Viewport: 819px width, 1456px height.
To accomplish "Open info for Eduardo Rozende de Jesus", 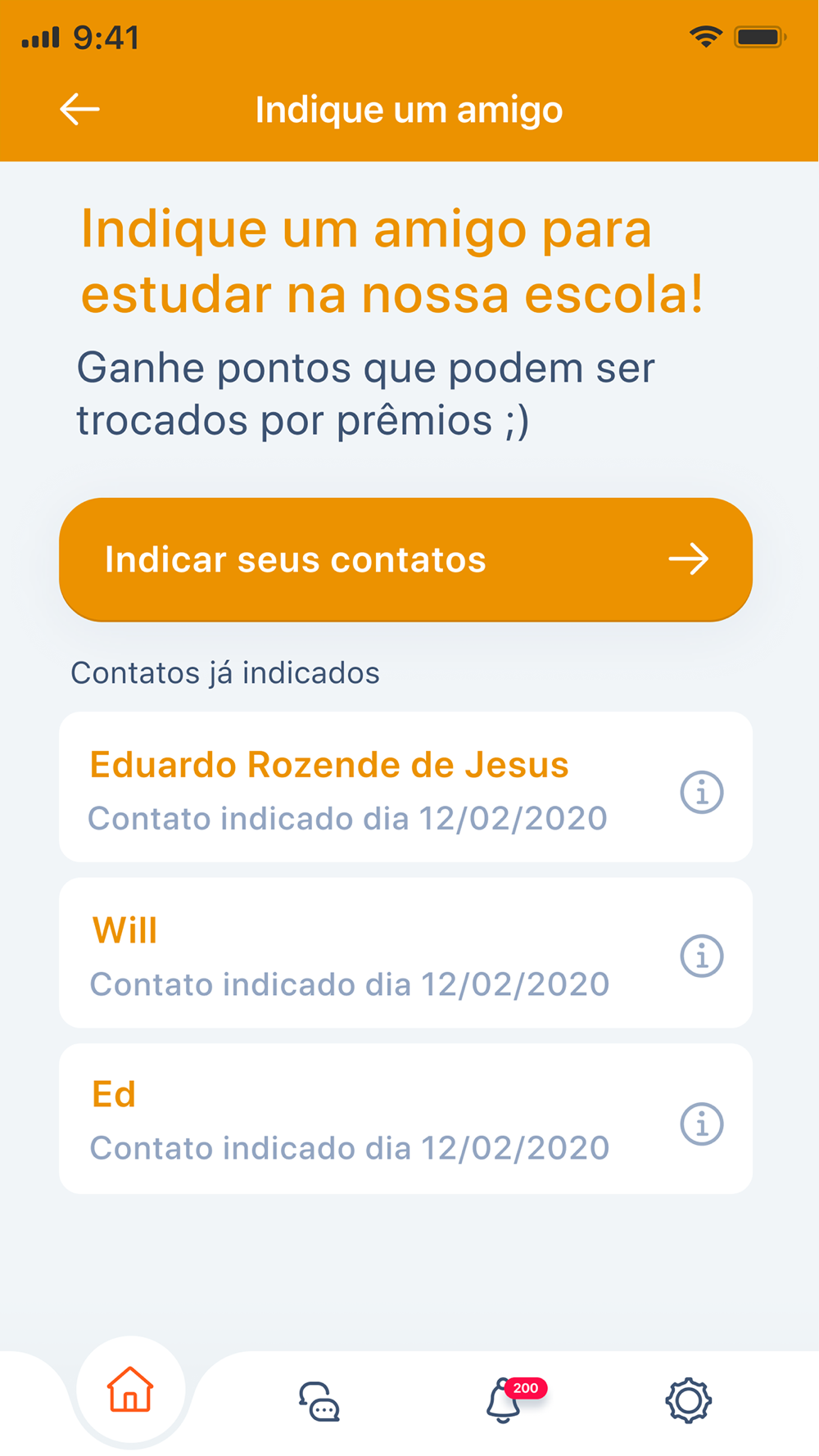I will tap(702, 792).
